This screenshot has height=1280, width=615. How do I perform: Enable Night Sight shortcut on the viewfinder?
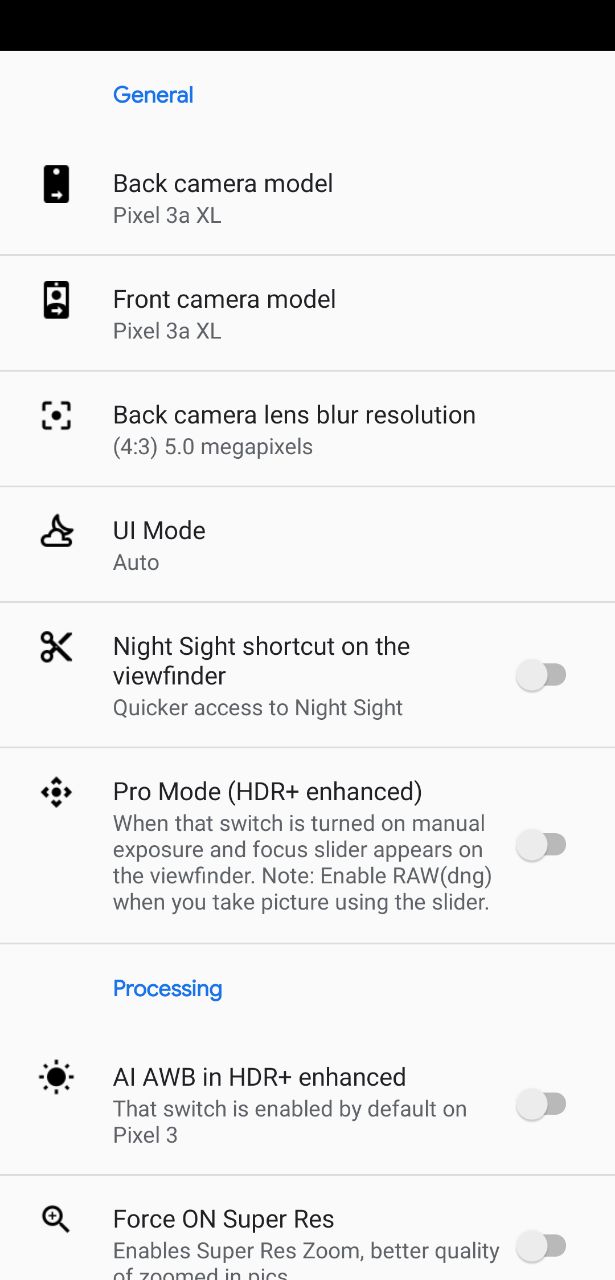[x=541, y=676]
